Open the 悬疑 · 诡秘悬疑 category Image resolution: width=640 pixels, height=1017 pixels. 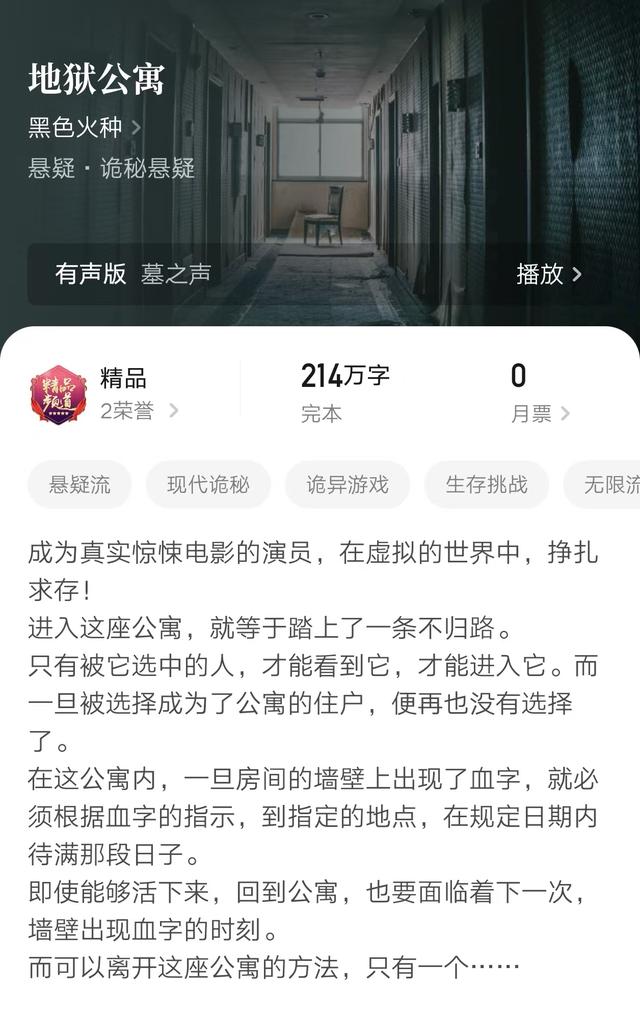coord(111,168)
